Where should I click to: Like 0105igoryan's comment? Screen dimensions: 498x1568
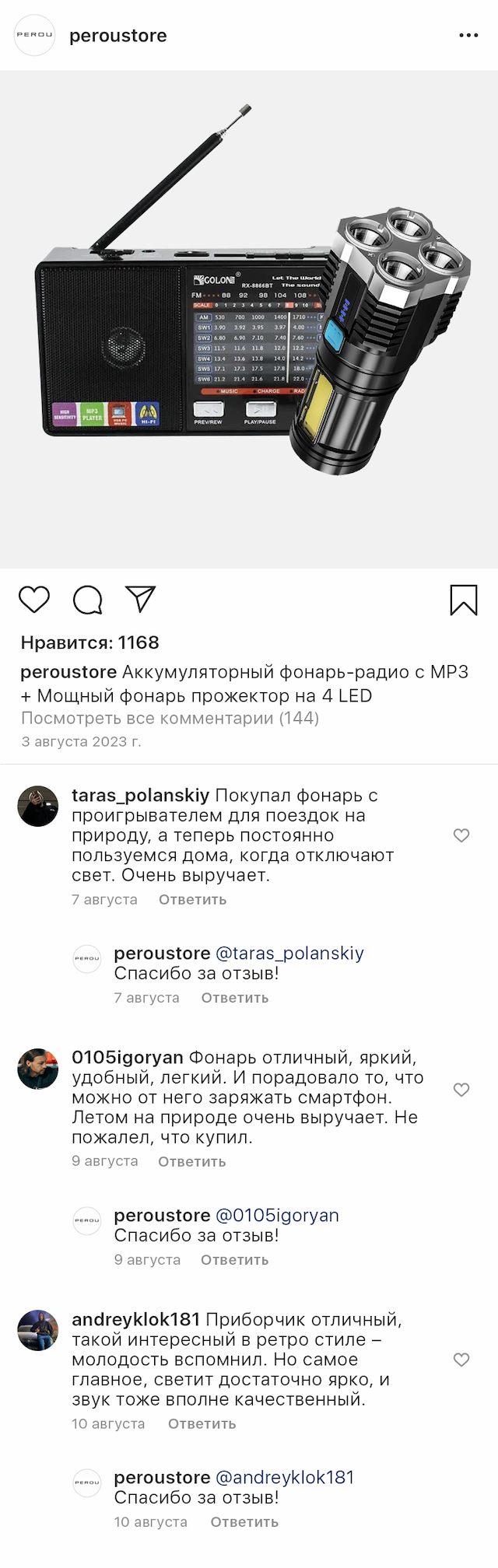[461, 1090]
